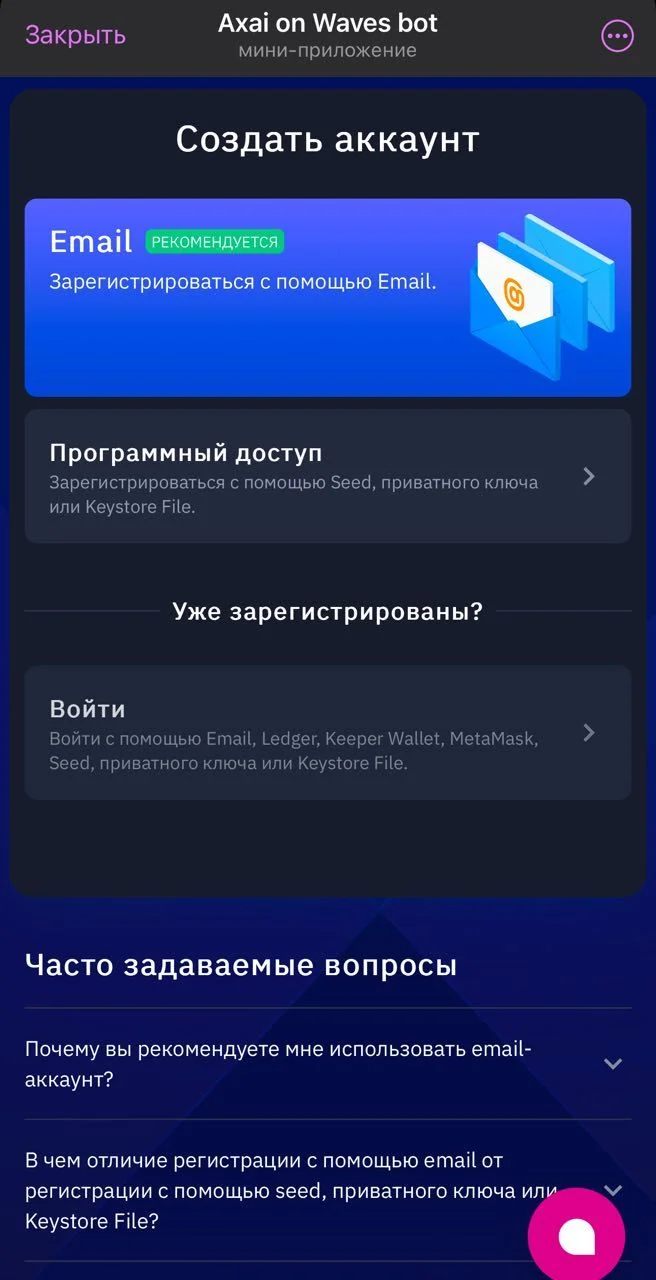
Task: Open the pink support chat bubble
Action: tap(577, 1236)
